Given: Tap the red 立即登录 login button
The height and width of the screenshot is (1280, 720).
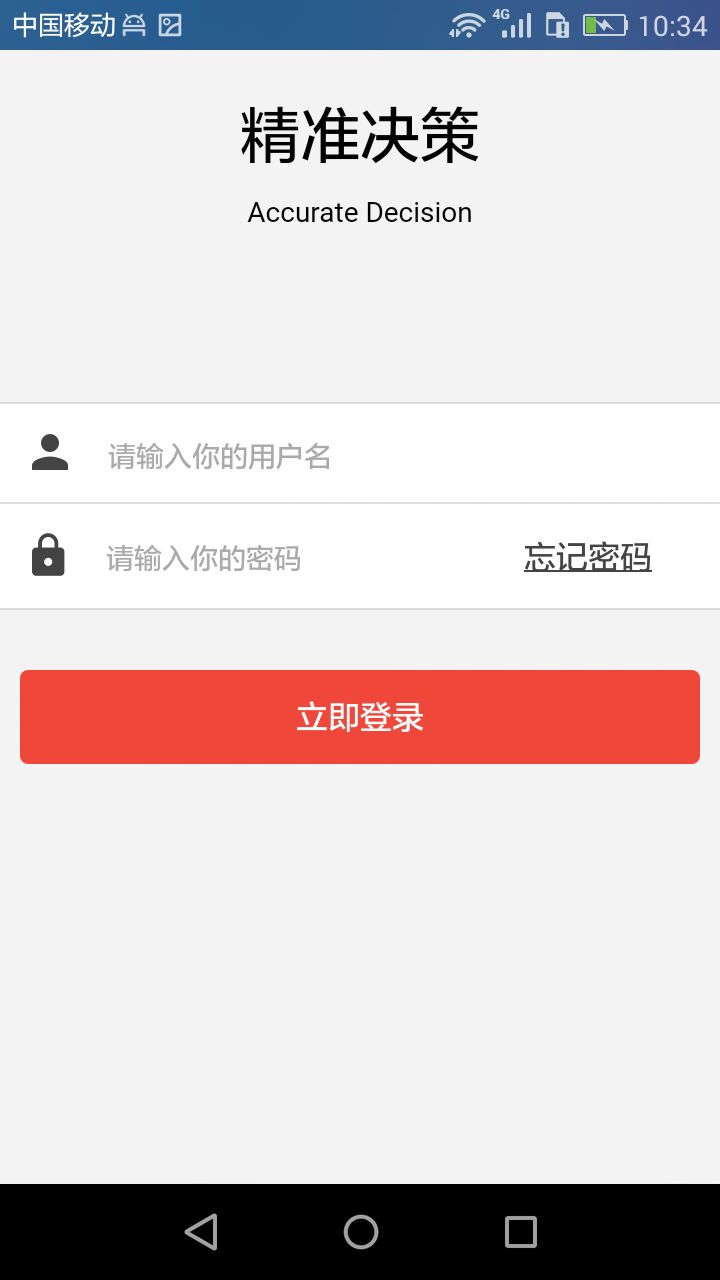Looking at the screenshot, I should [x=360, y=717].
